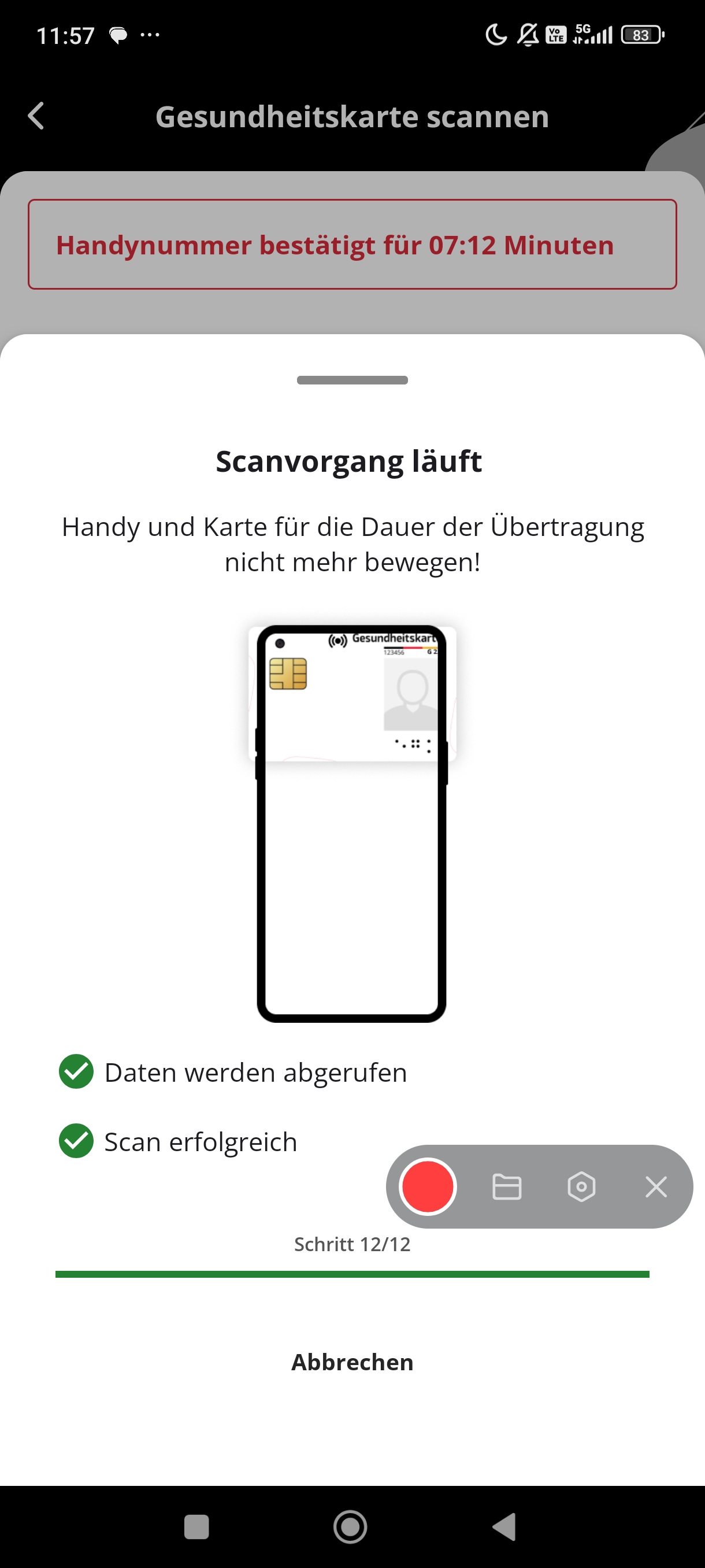The image size is (705, 1568).
Task: Open recent apps from the navigation bar
Action: 196,1526
